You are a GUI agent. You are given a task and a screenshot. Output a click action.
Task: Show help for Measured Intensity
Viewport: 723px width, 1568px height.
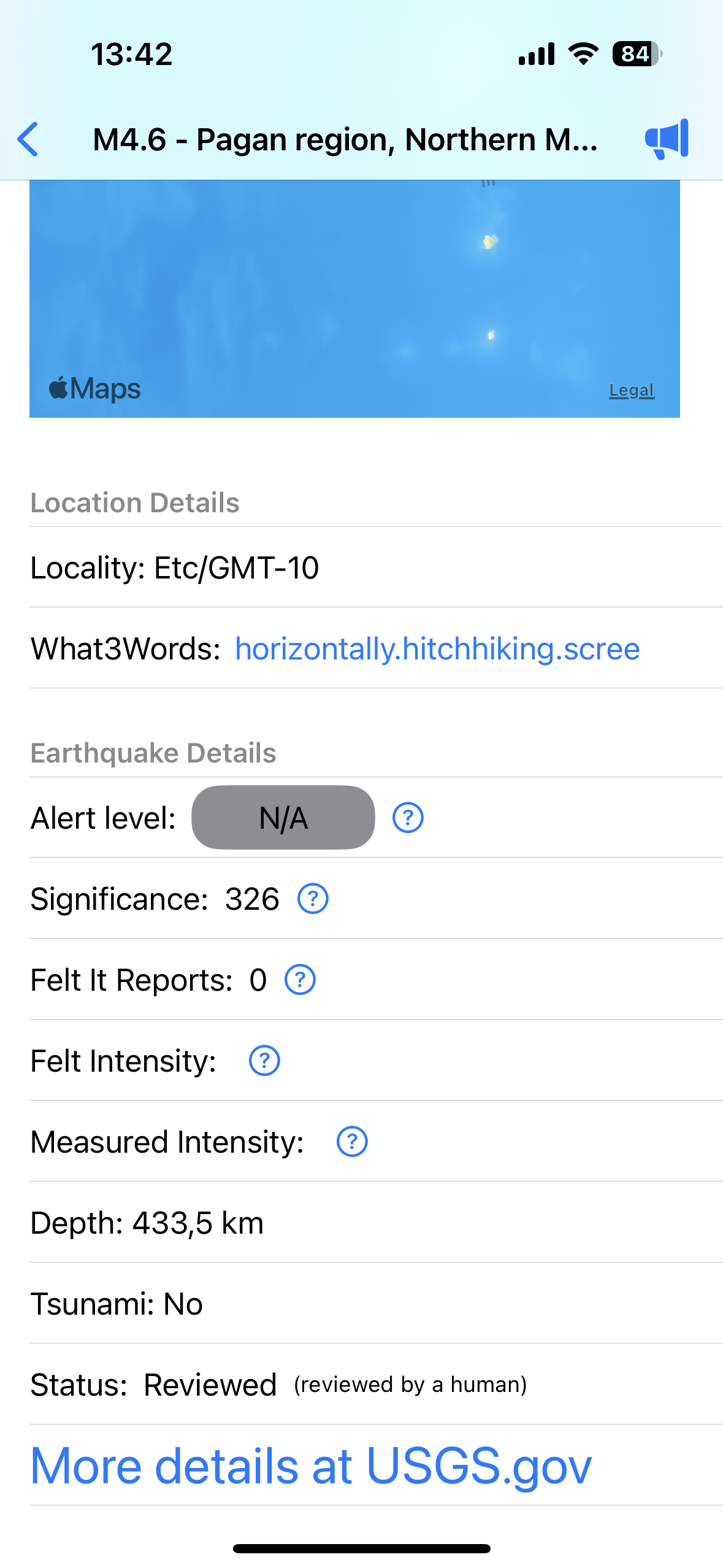(352, 1142)
